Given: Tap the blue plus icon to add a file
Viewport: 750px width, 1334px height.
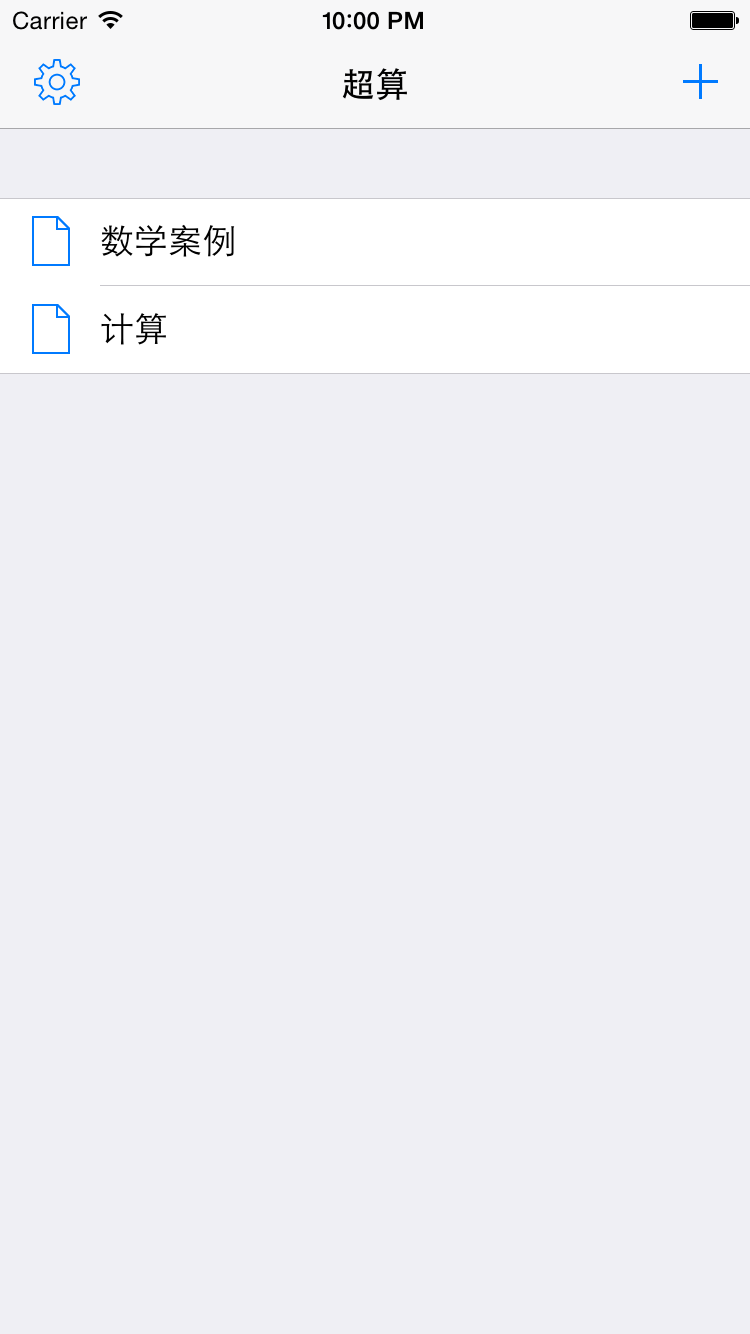Looking at the screenshot, I should [700, 82].
